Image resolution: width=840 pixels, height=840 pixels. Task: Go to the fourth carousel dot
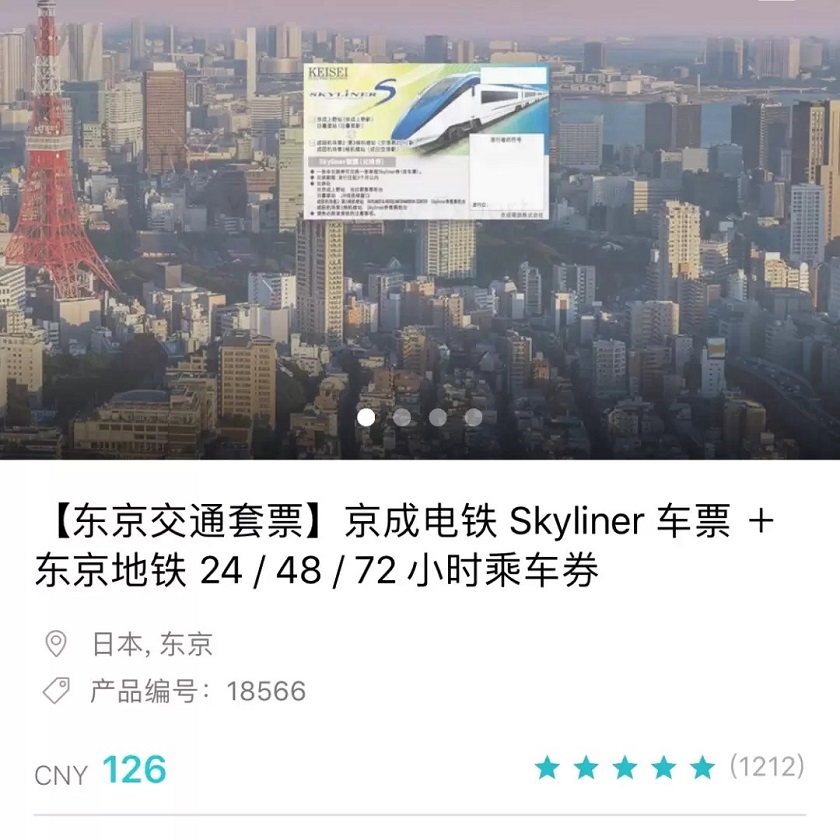(473, 417)
